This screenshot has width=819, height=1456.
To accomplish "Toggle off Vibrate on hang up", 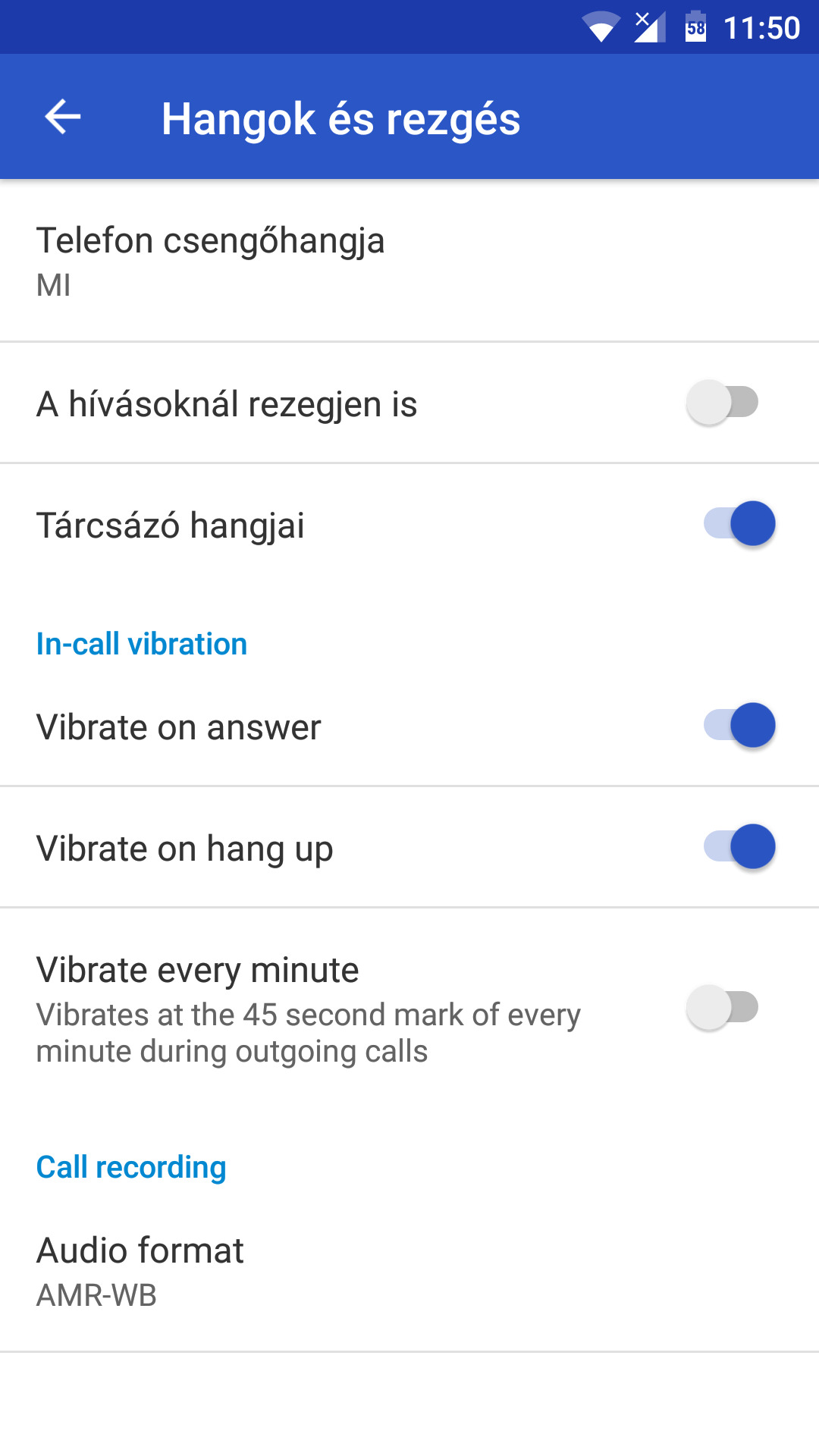I will tap(739, 847).
